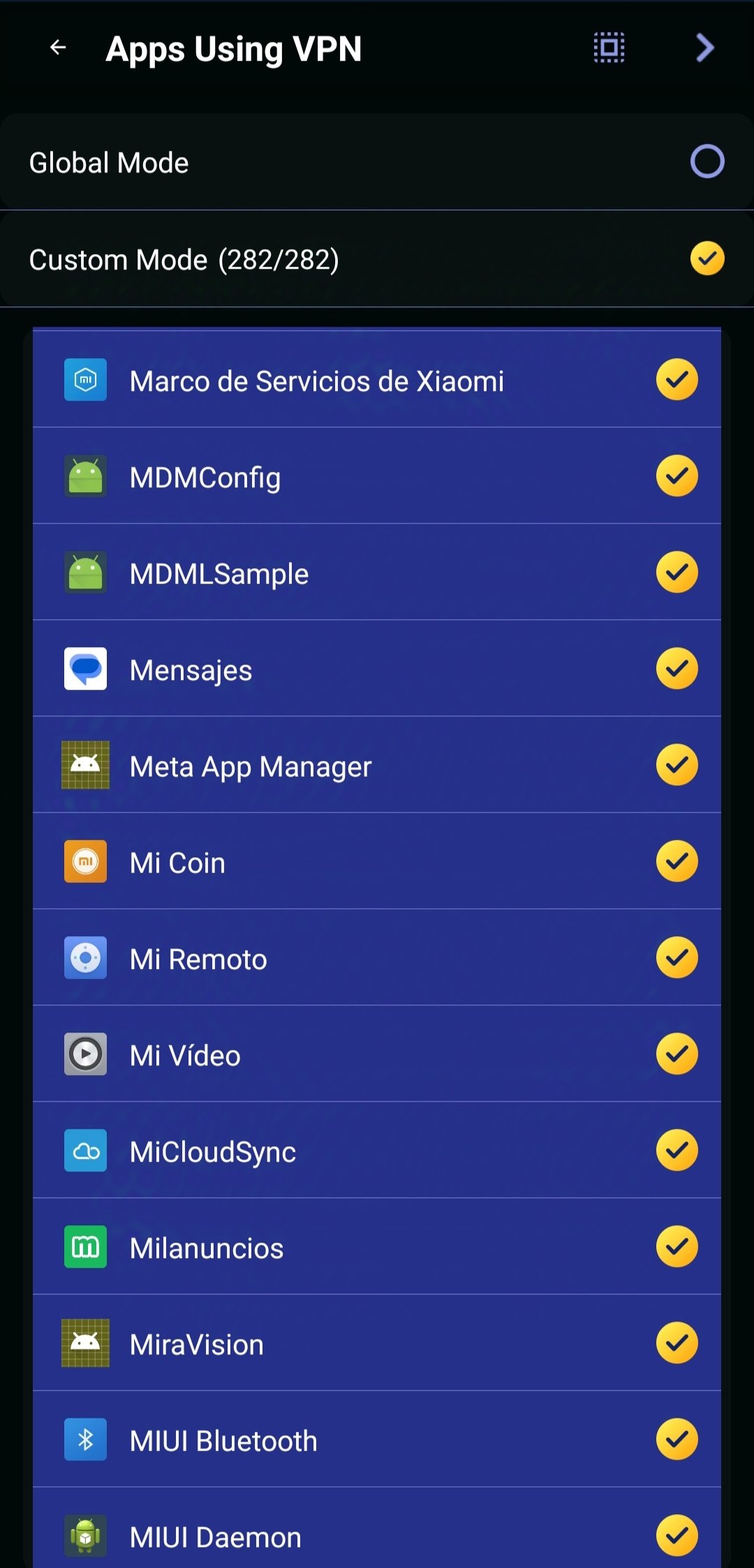This screenshot has height=1568, width=754.
Task: Uncheck MIUI Bluetooth
Action: pyautogui.click(x=677, y=1439)
